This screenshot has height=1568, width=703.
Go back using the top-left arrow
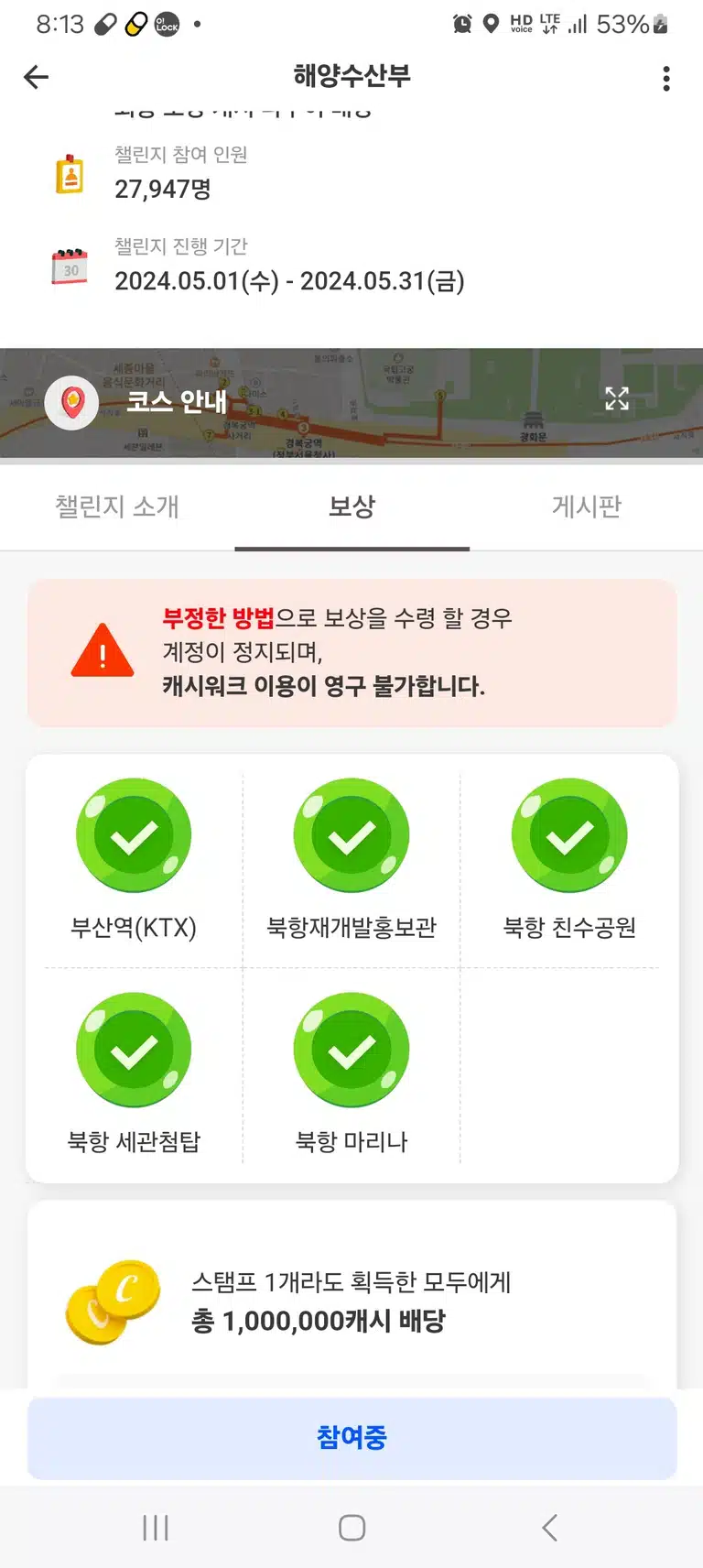(36, 78)
